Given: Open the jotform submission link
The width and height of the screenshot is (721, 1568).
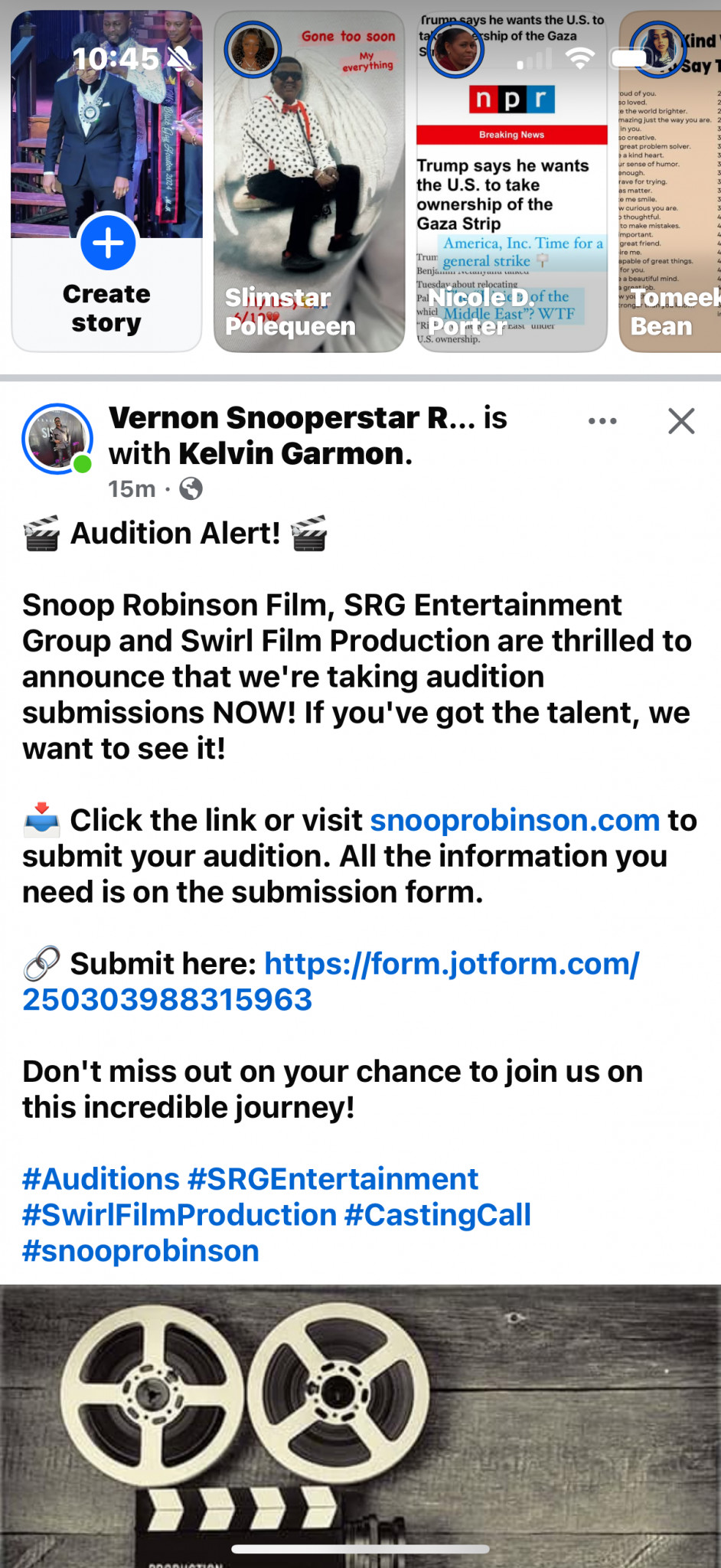Looking at the screenshot, I should (x=331, y=982).
